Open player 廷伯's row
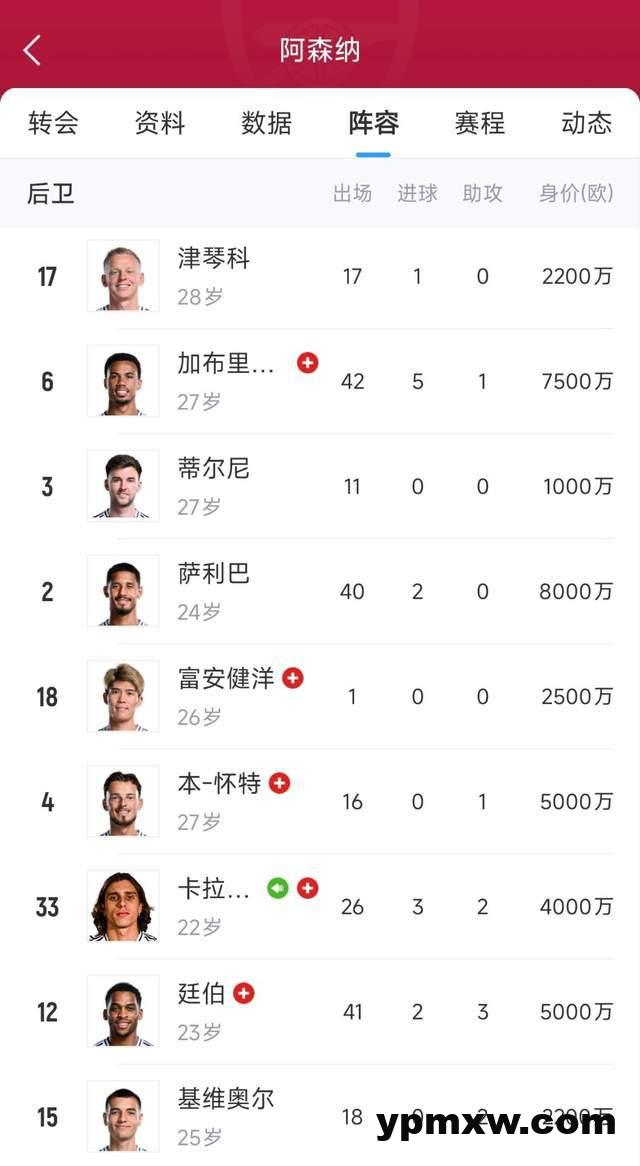 coord(320,1011)
